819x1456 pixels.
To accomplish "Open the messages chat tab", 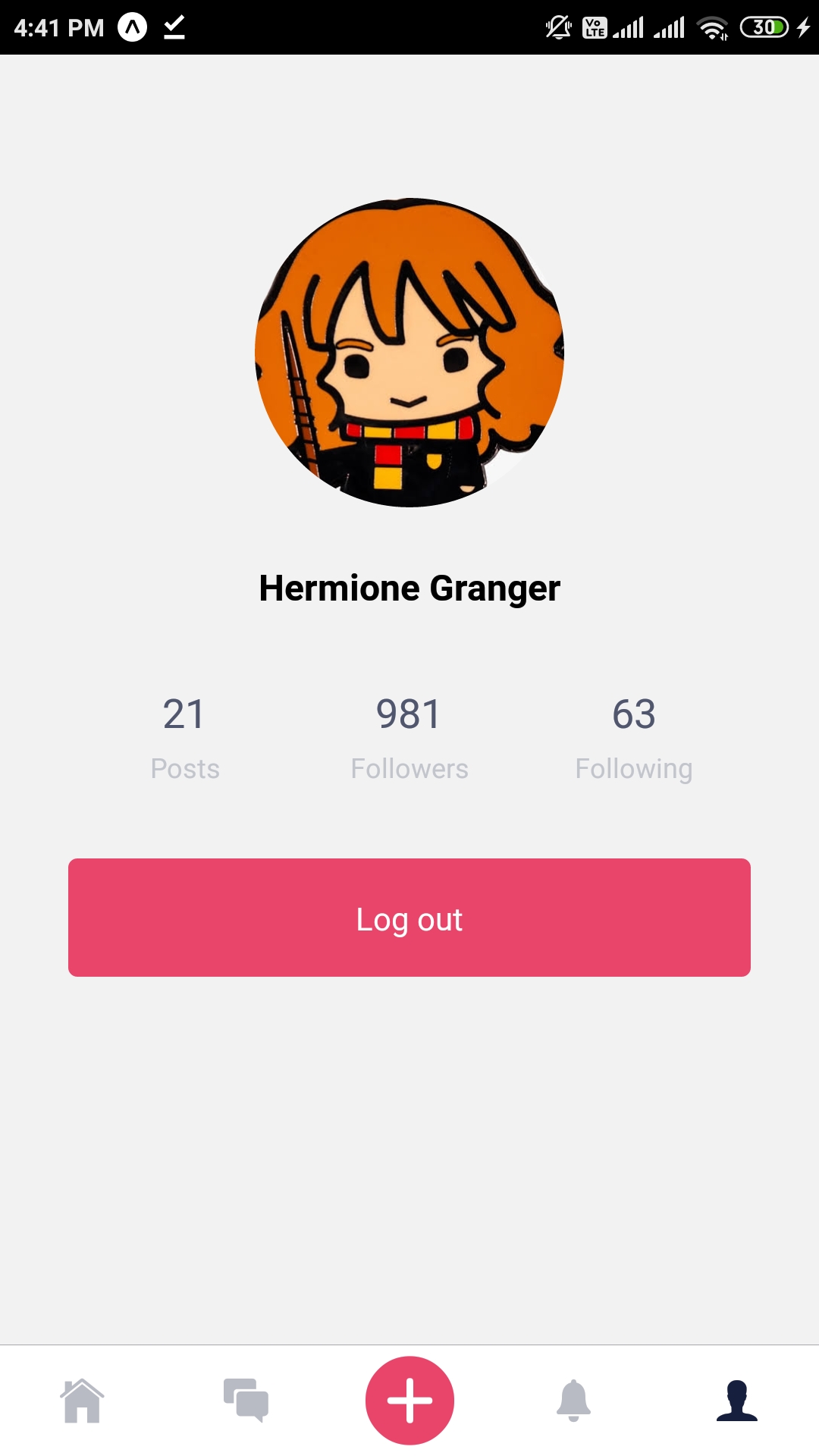I will (246, 1400).
